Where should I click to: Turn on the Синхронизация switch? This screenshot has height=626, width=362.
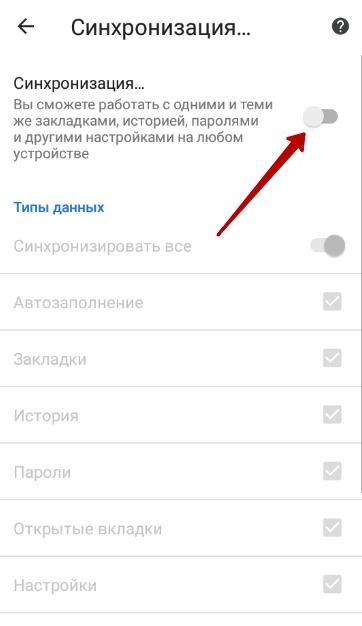320,117
